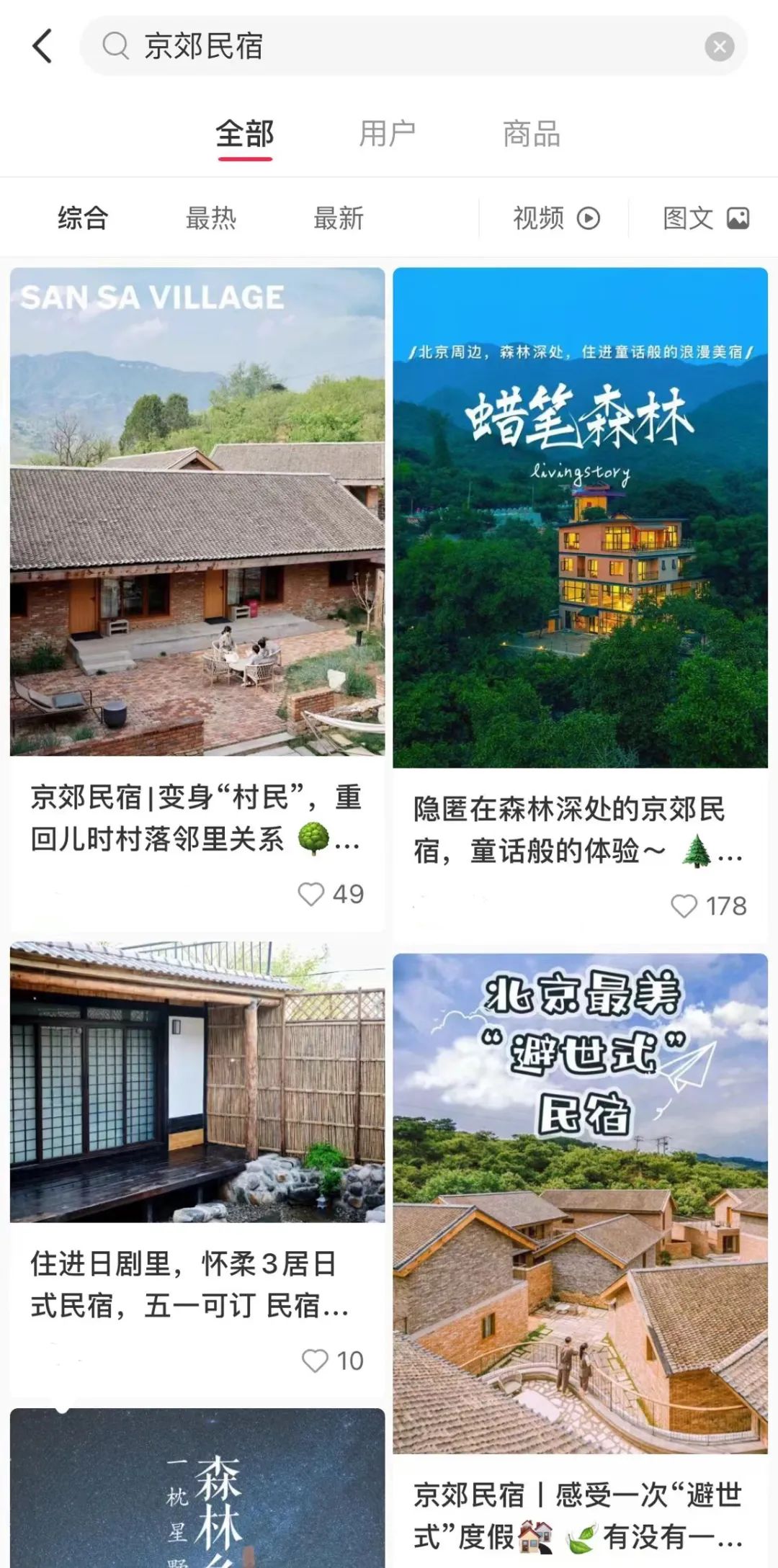Sort results by 最热
The height and width of the screenshot is (1568, 778).
click(x=210, y=218)
